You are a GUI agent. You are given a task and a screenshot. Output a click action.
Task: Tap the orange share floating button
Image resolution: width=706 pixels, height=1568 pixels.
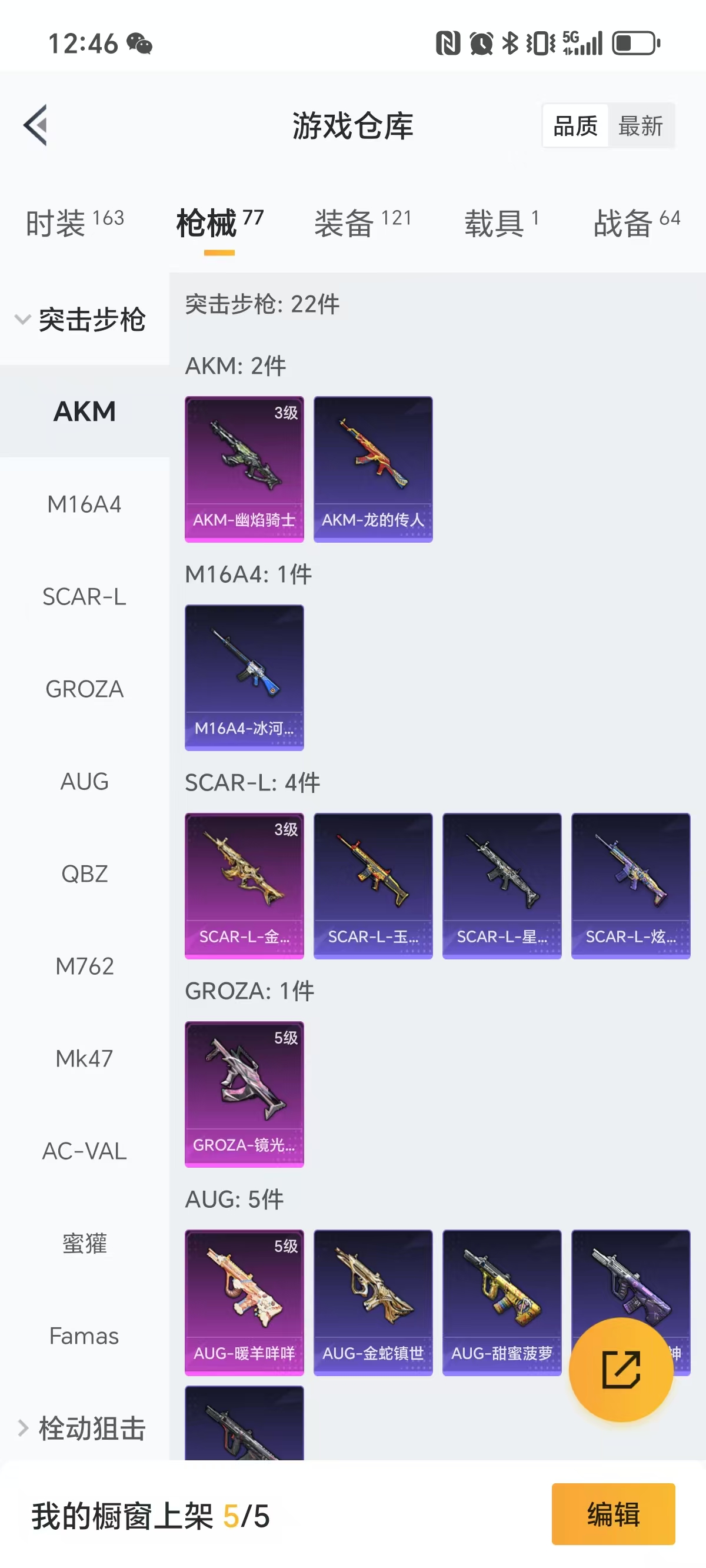point(620,1370)
